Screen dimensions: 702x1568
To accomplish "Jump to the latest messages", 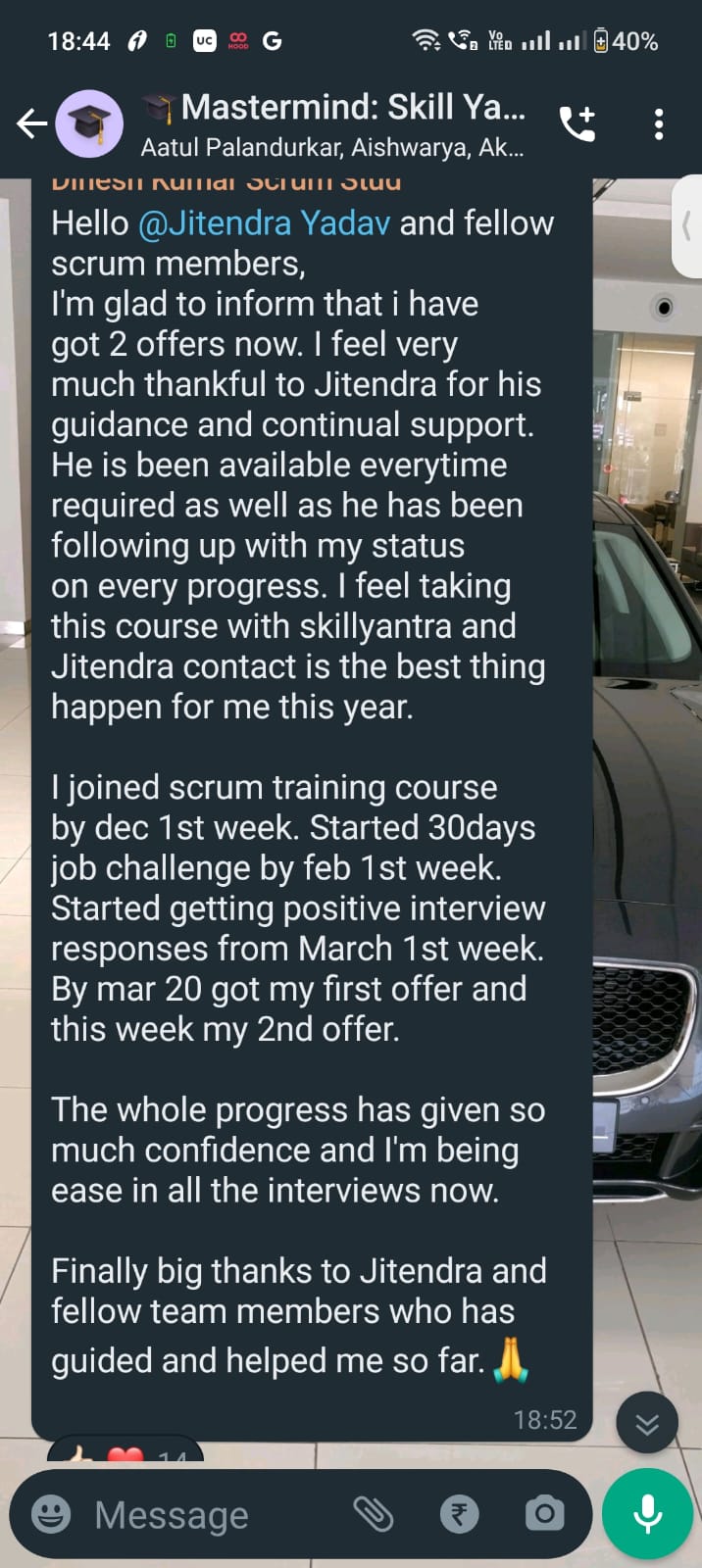I will (647, 1422).
